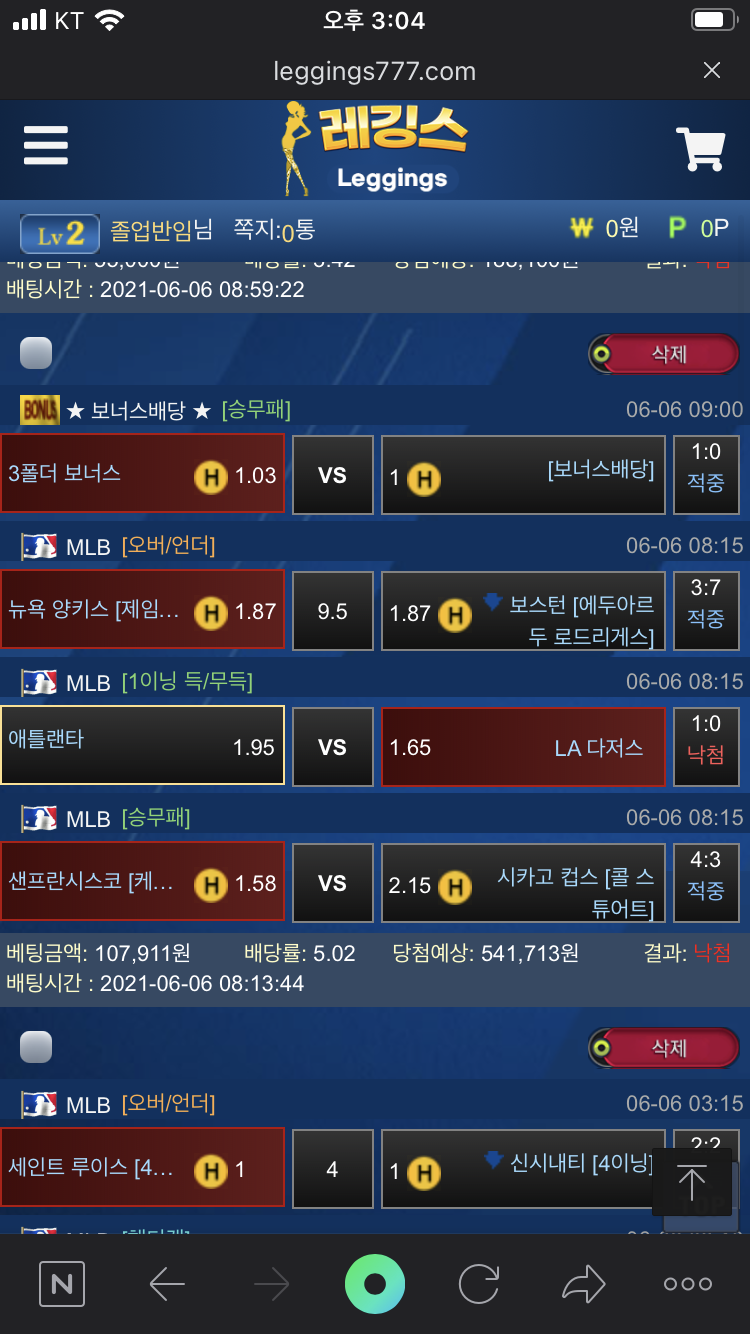The height and width of the screenshot is (1334, 750).
Task: Check the box above the St. Louis bet
Action: 35,1047
